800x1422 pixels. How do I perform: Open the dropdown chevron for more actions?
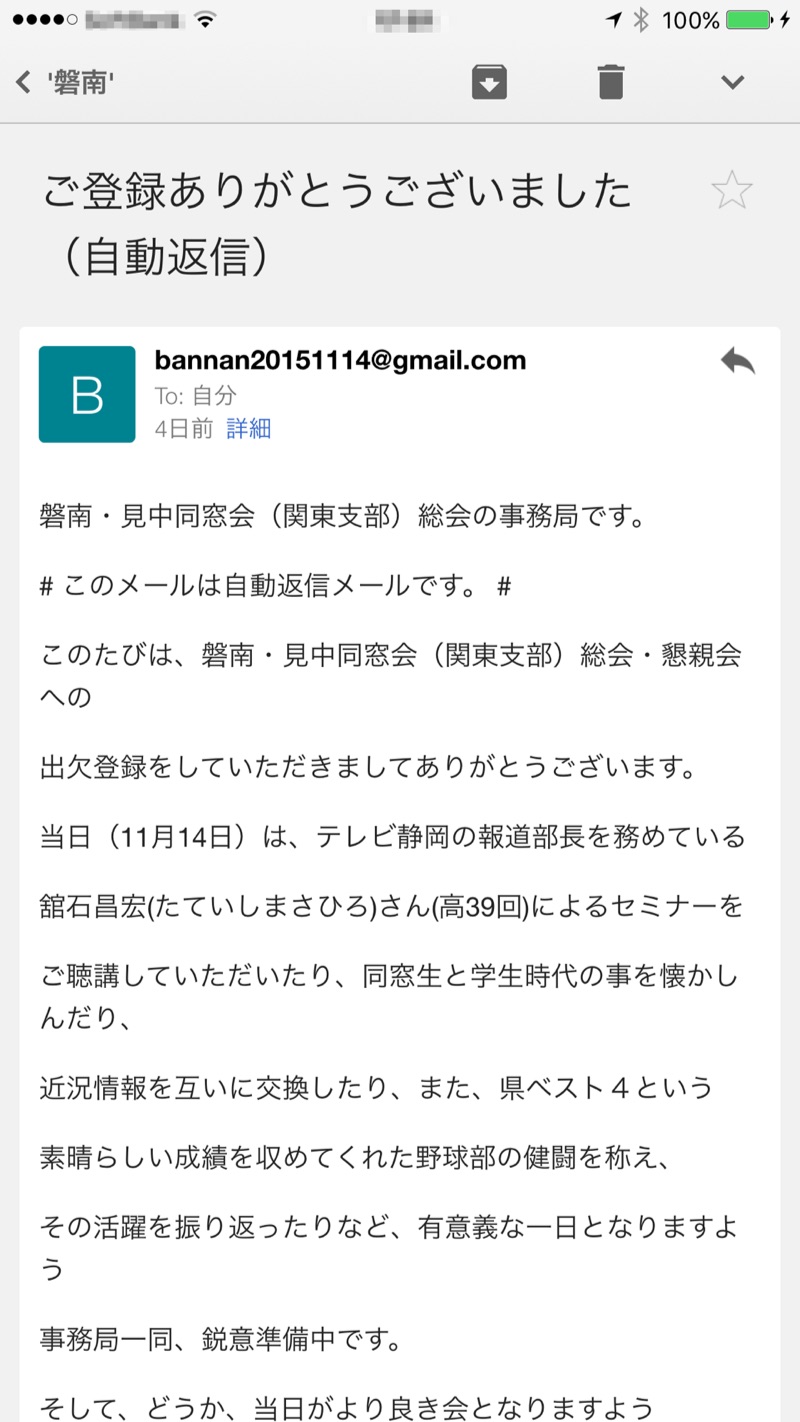(733, 82)
